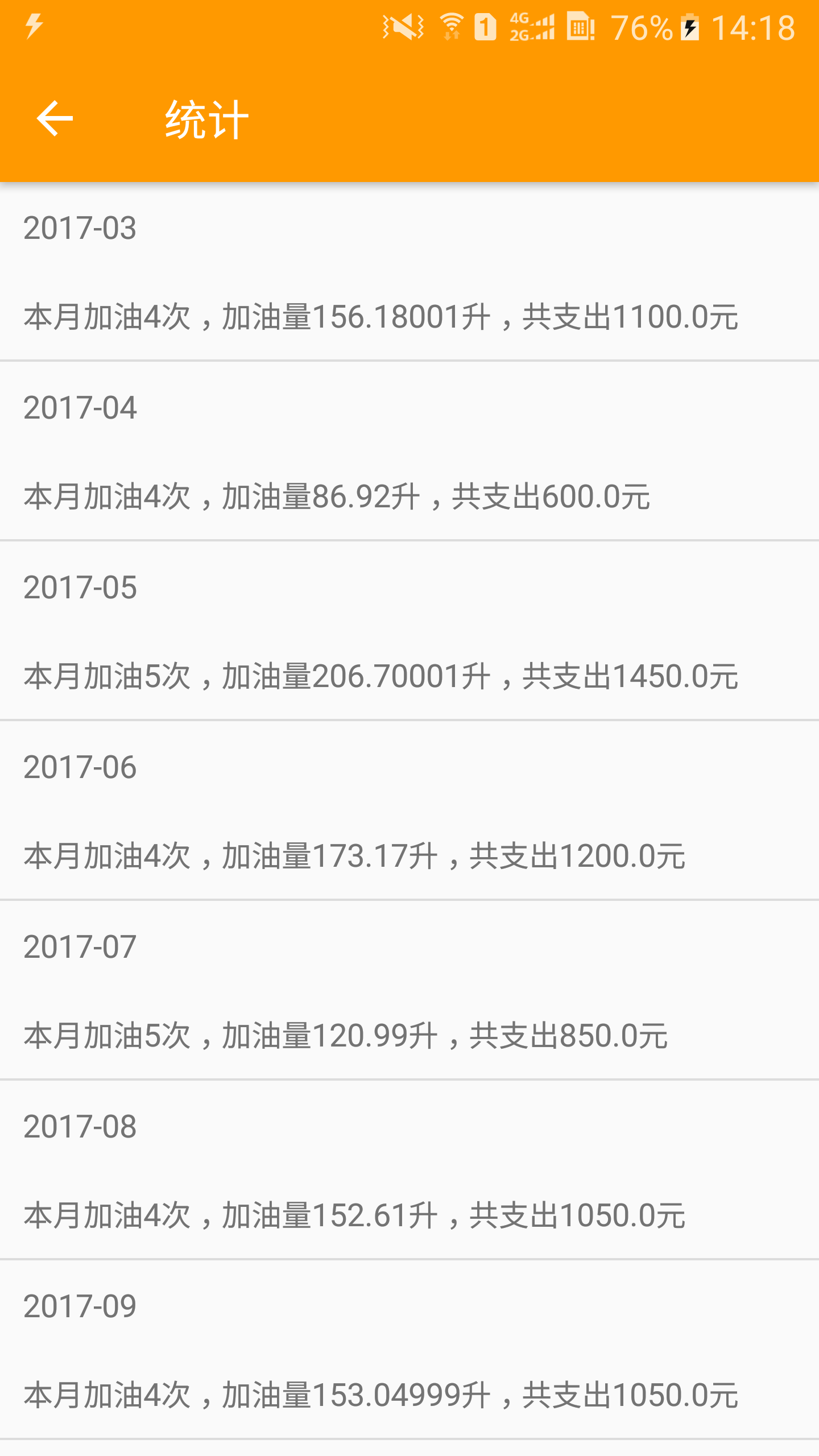Select the 2017-04 fuel statistics entry
The image size is (819, 1456).
pyautogui.click(x=409, y=451)
